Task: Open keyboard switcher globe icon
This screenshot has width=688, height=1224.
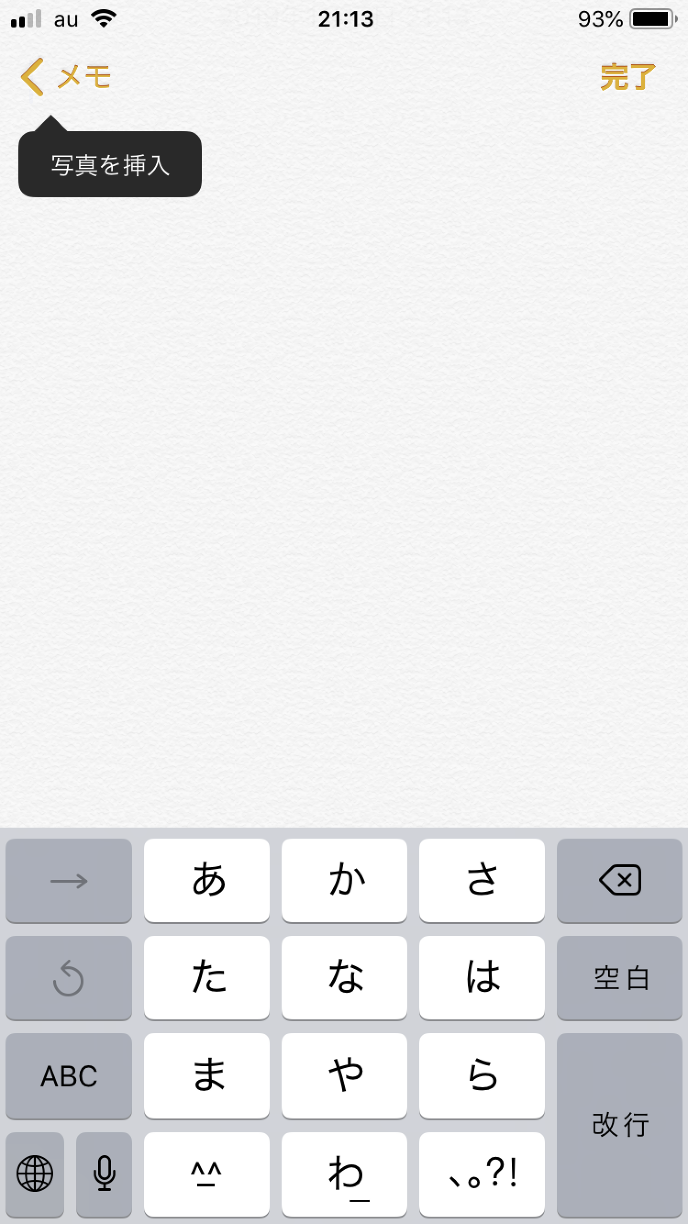Action: pyautogui.click(x=35, y=1173)
